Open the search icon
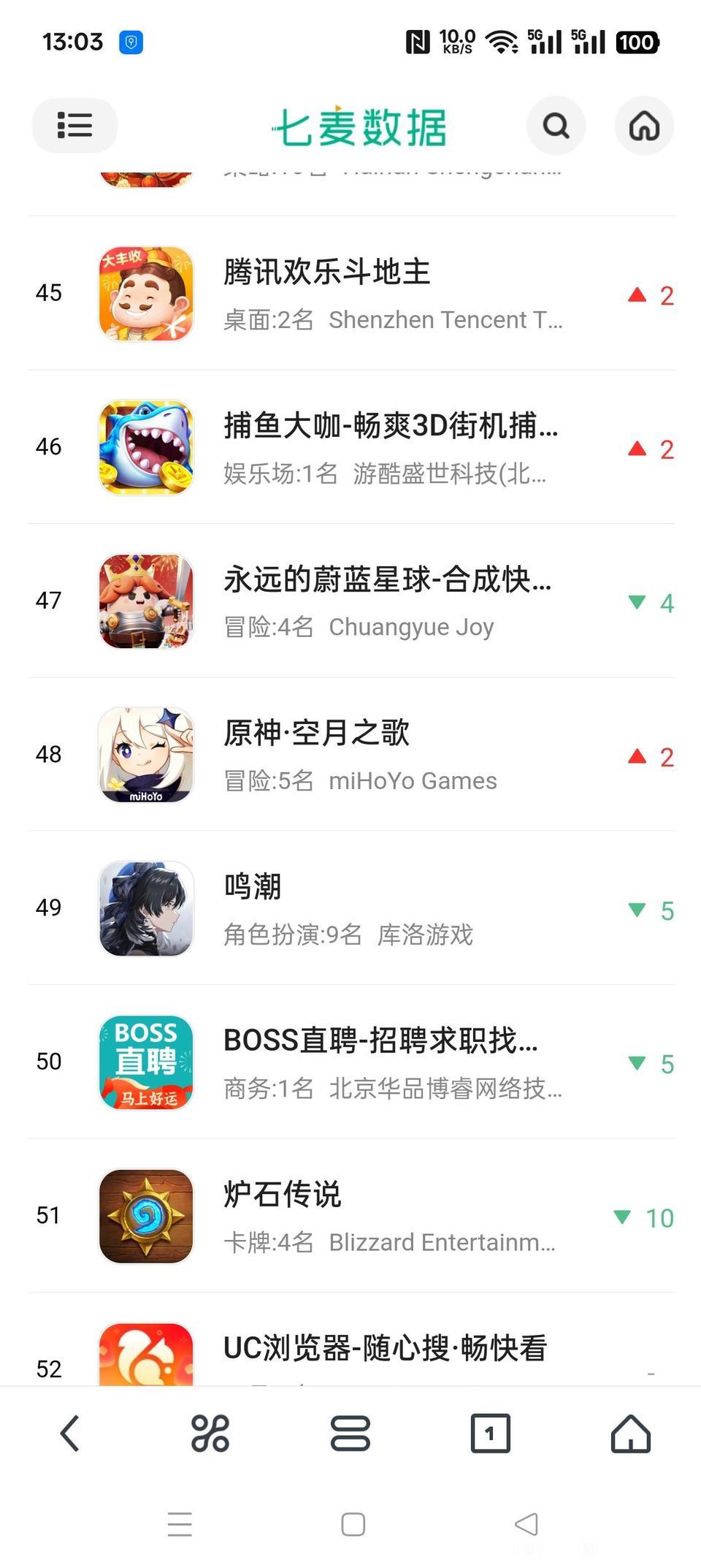 [556, 126]
